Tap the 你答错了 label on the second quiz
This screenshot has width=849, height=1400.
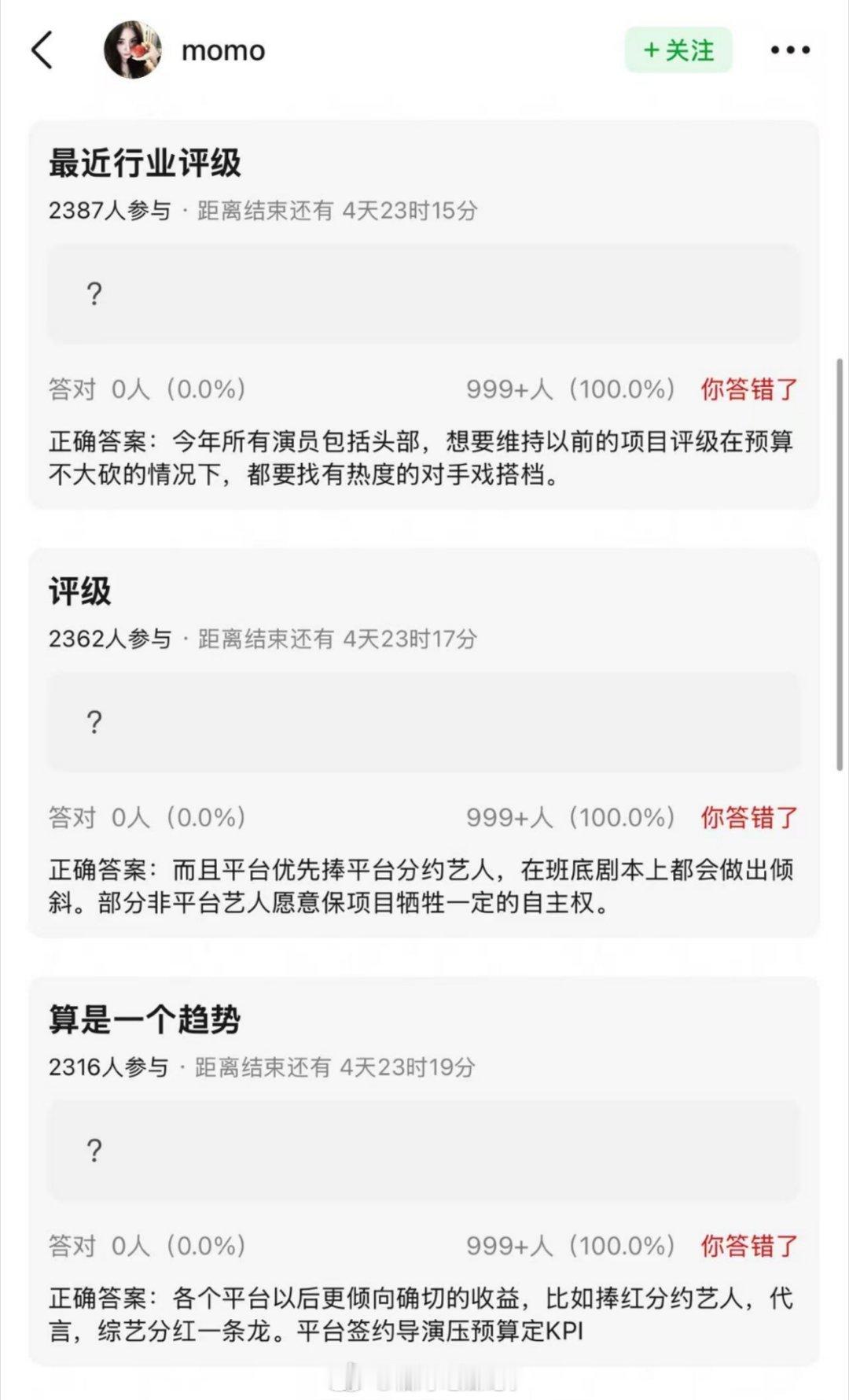pos(748,817)
